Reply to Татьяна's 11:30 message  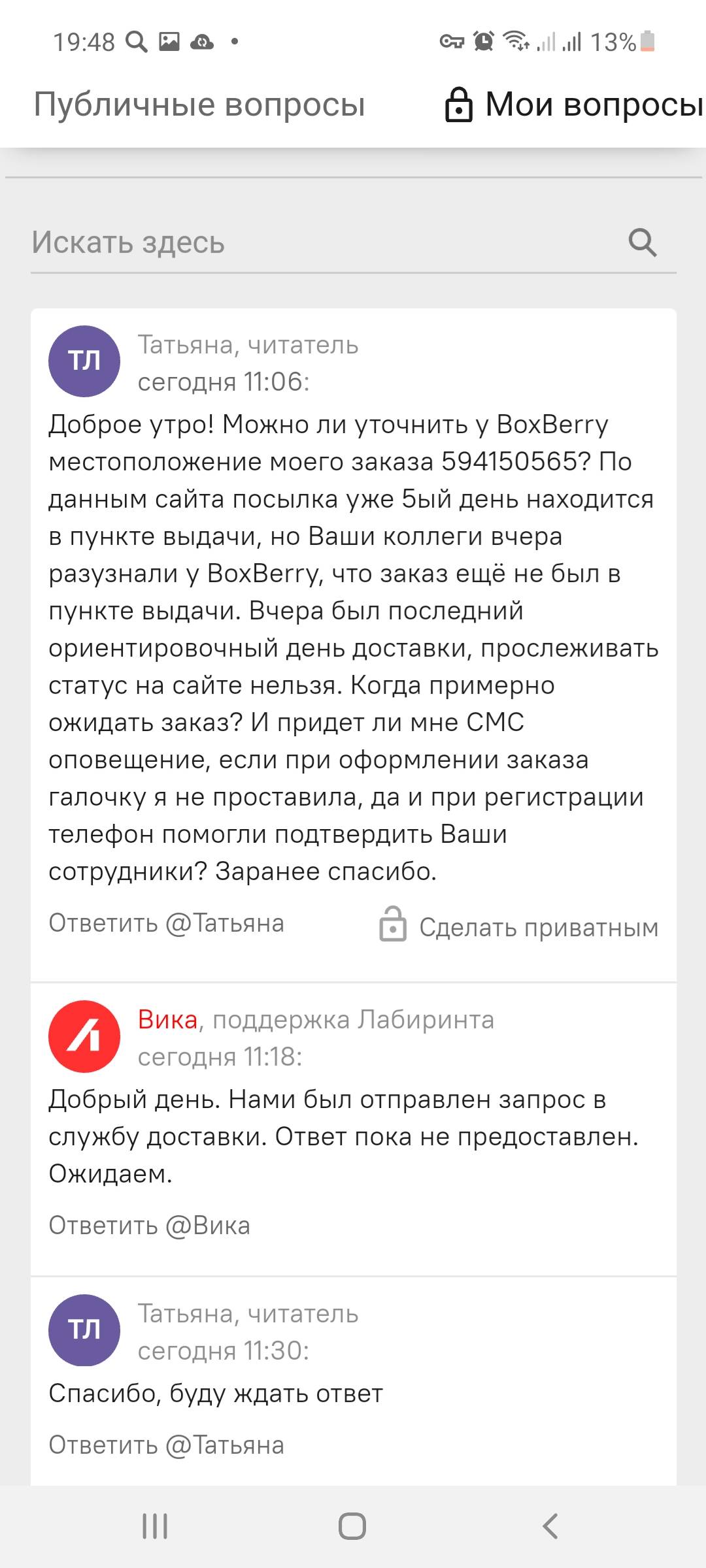(167, 1445)
